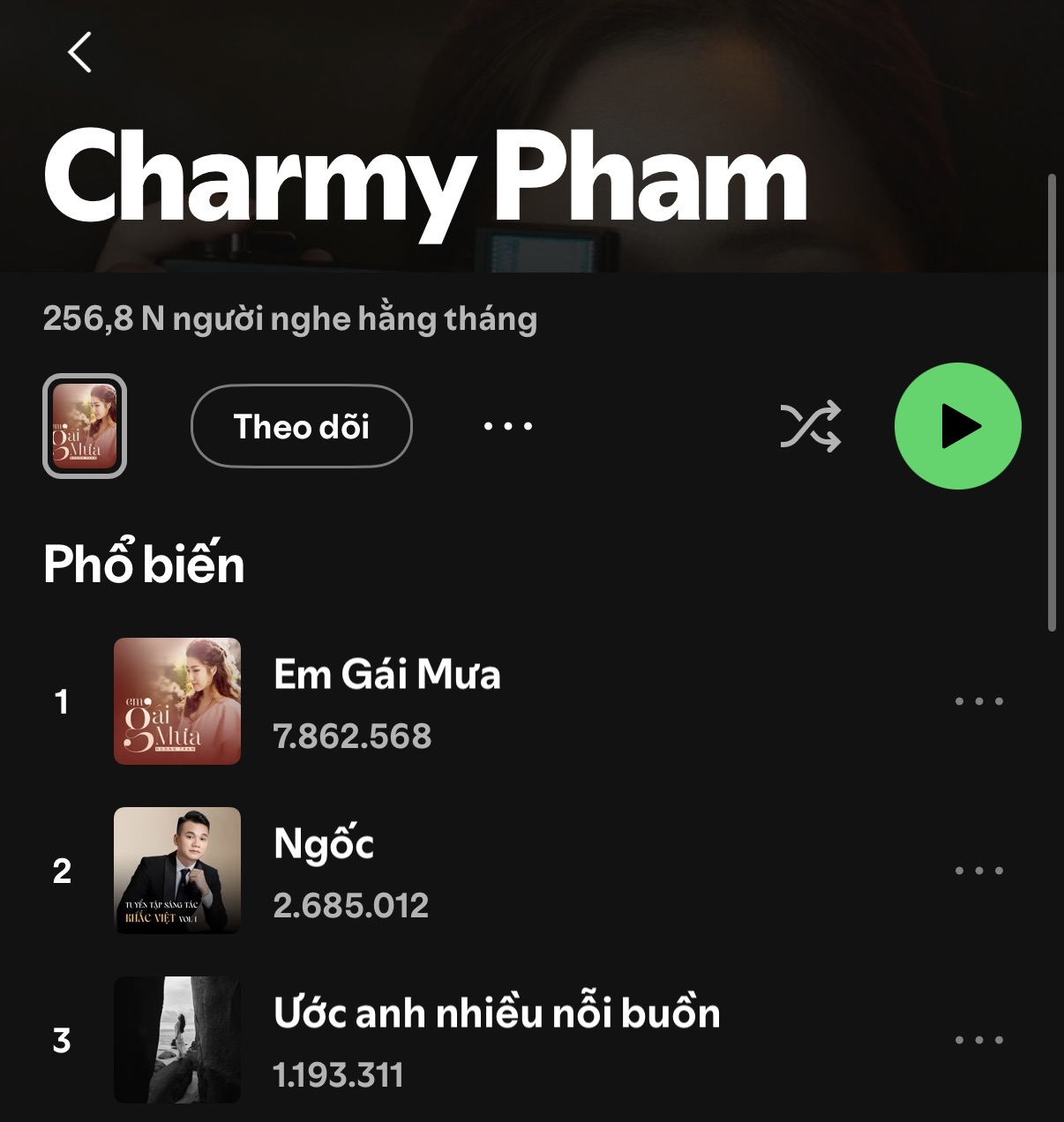
Task: Open options menu for Em Gái Mưa
Action: point(979,699)
